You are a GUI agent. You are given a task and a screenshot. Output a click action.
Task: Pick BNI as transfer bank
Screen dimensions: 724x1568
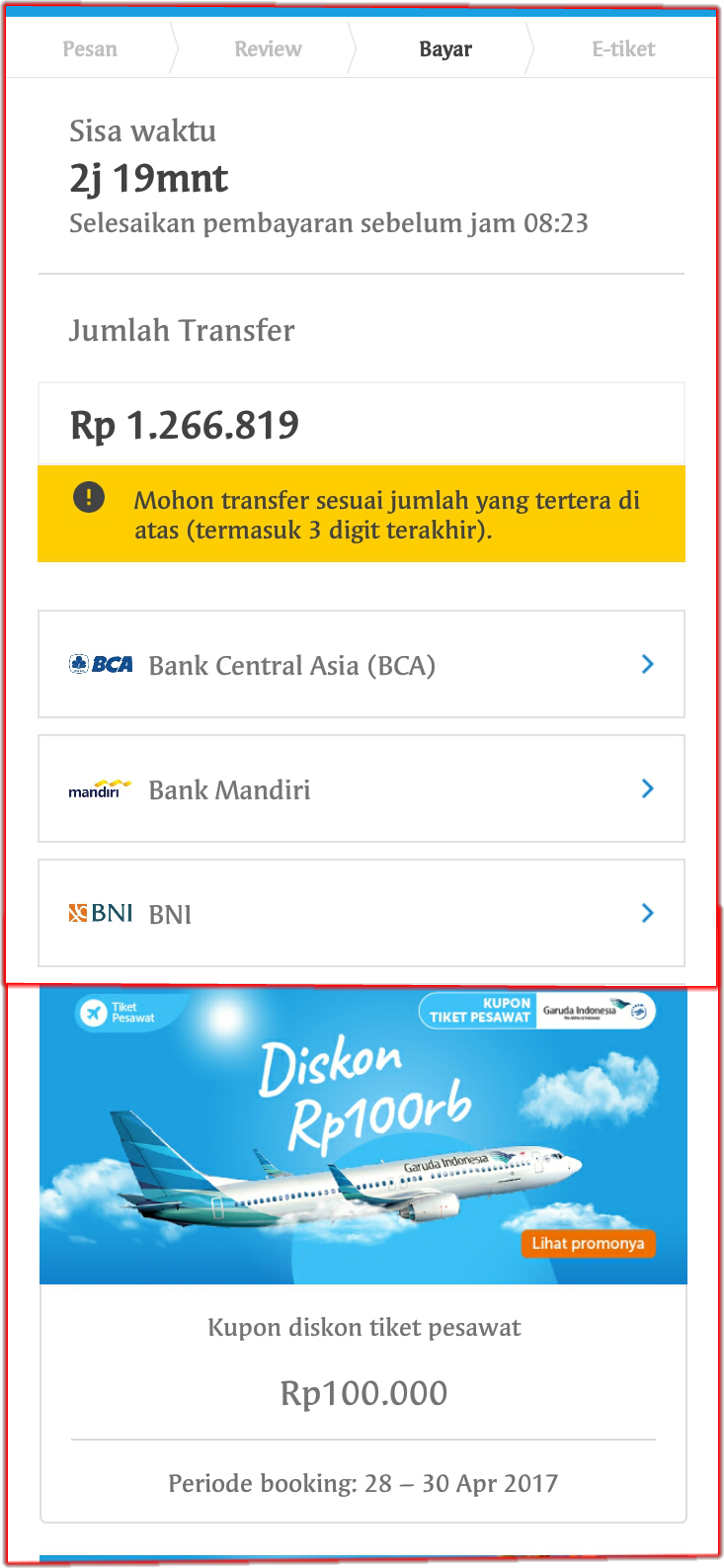(361, 913)
